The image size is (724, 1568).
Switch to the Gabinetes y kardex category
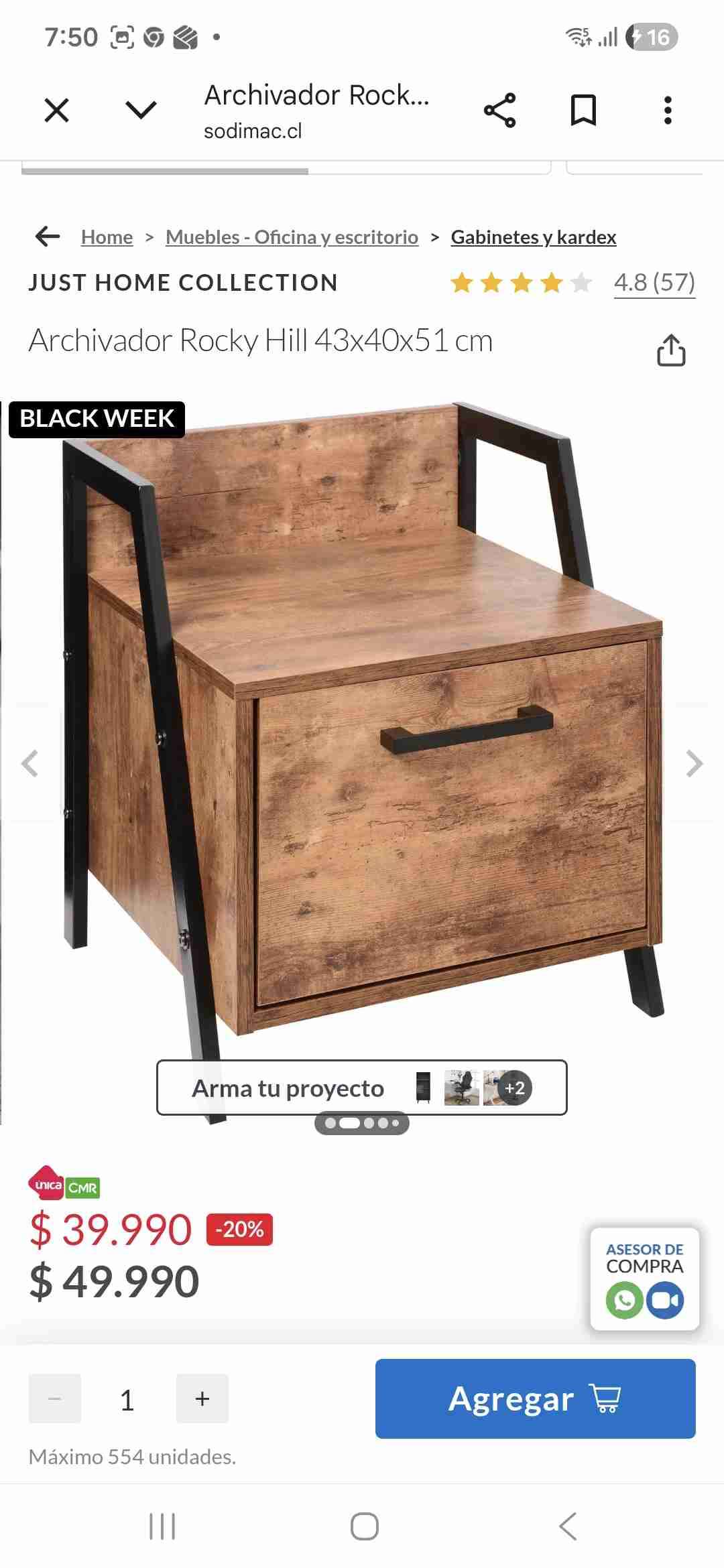[534, 236]
